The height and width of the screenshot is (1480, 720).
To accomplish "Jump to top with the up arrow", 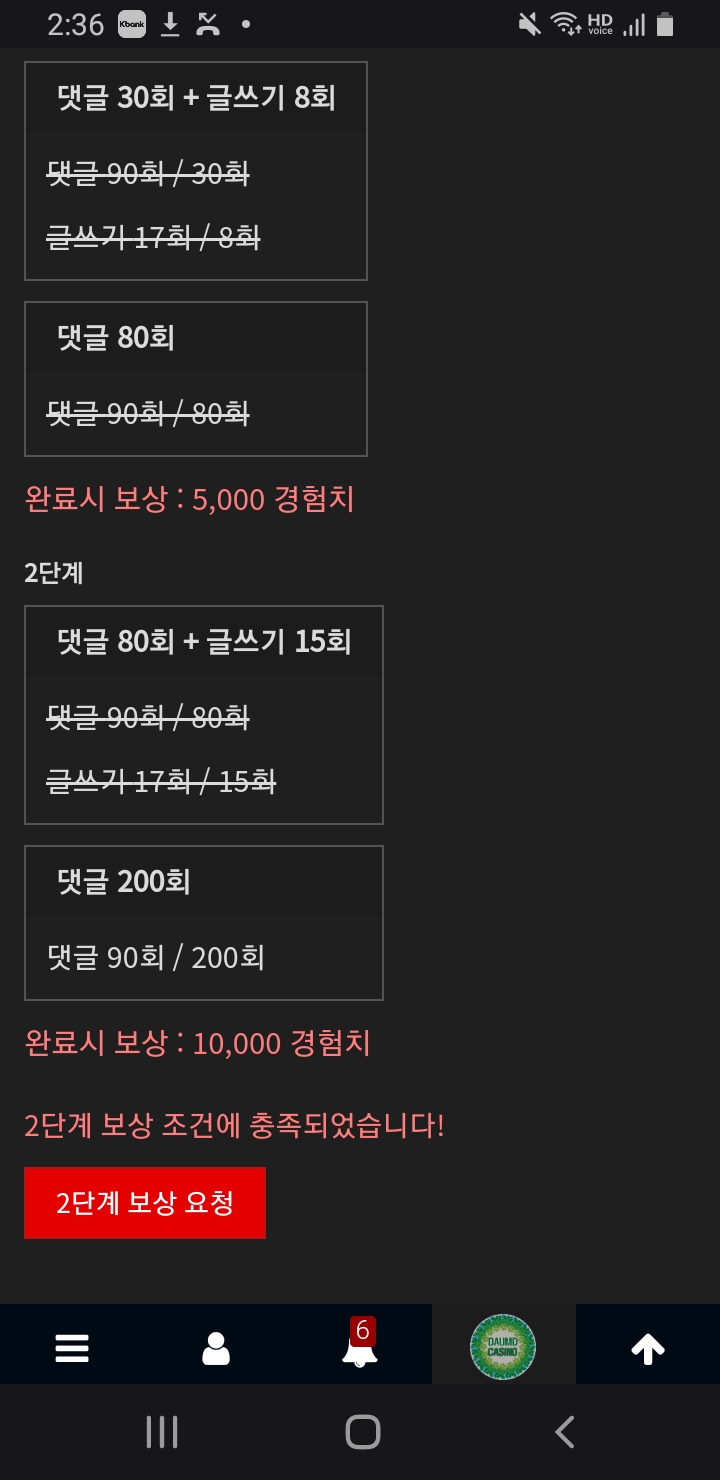I will pos(647,1349).
